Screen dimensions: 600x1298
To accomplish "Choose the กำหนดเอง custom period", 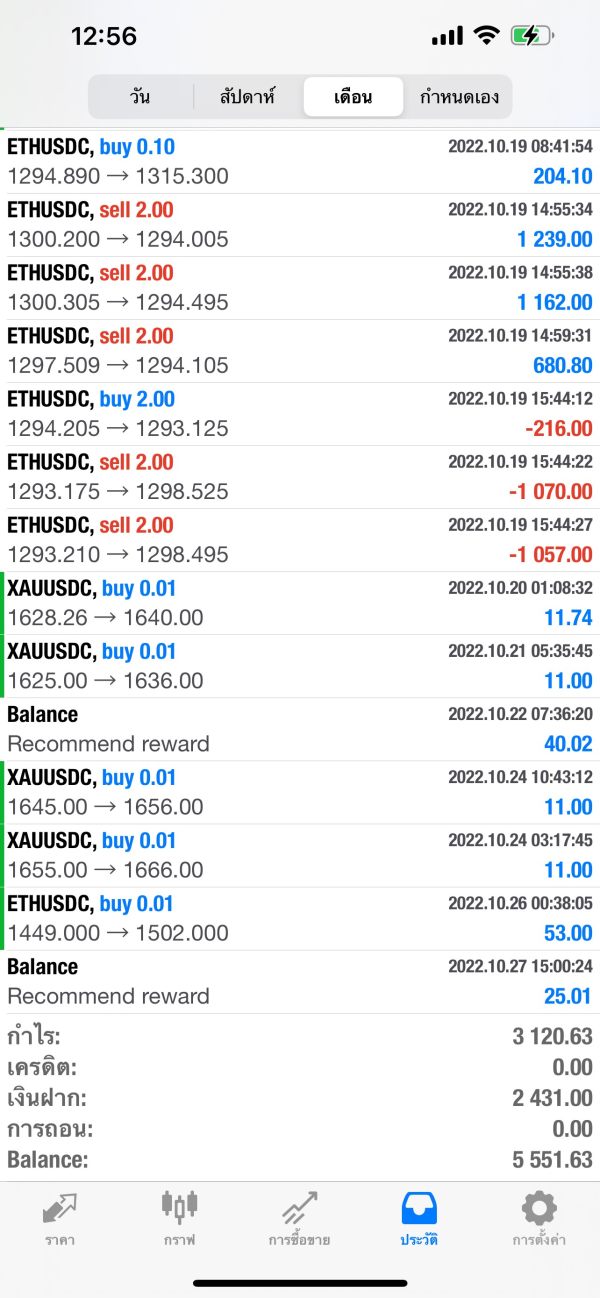I will point(459,97).
